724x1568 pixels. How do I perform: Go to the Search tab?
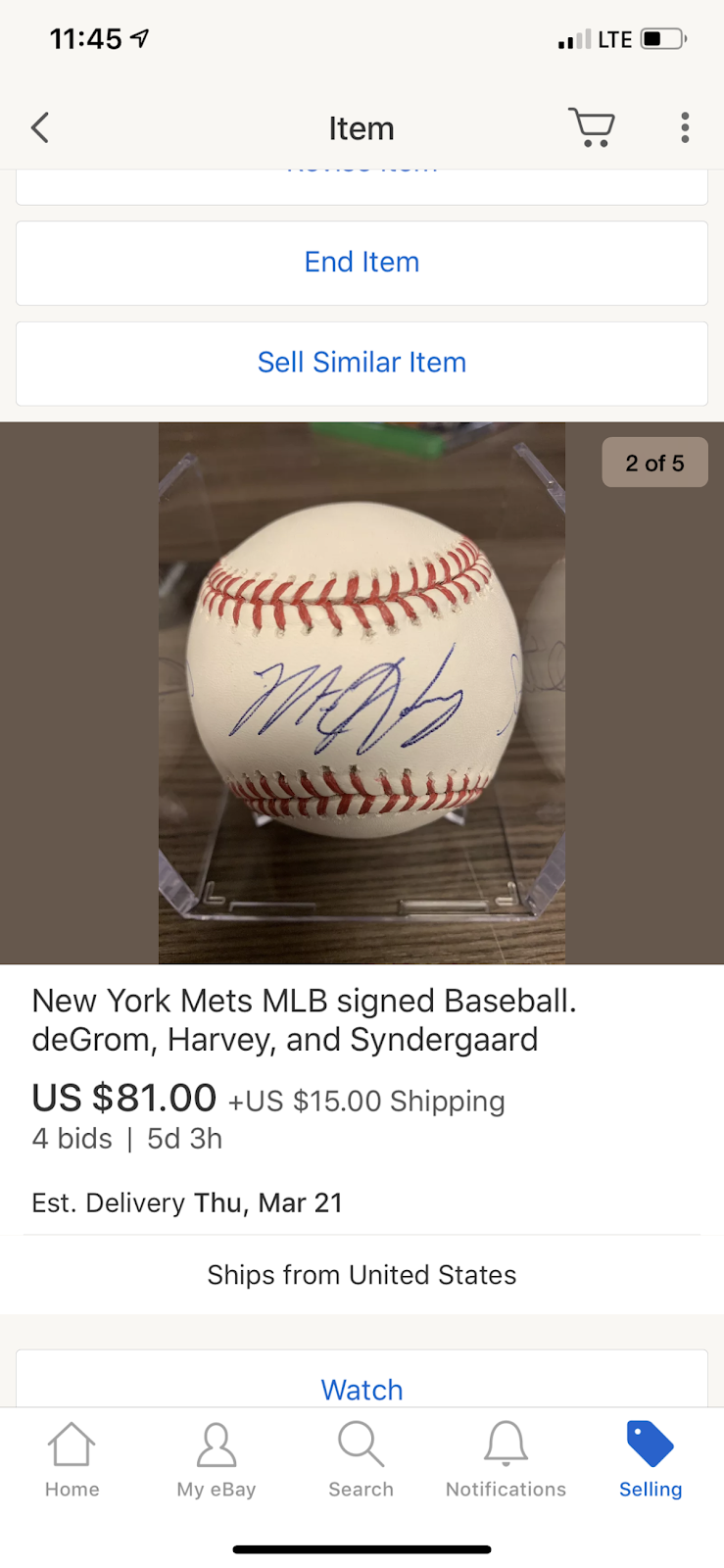(361, 1460)
